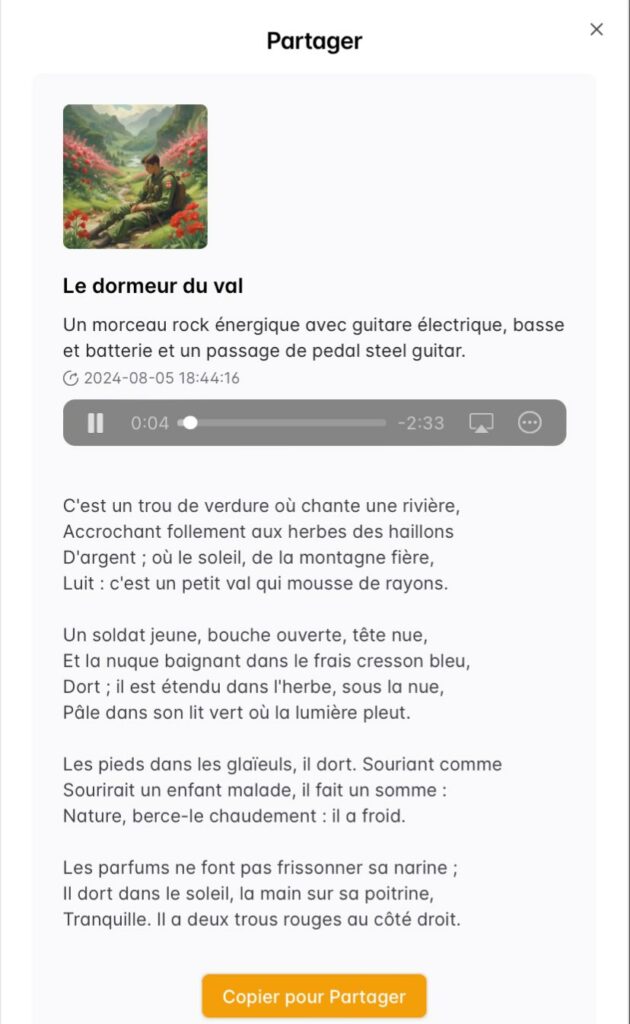Tap Copier pour Partager button

coord(314,996)
